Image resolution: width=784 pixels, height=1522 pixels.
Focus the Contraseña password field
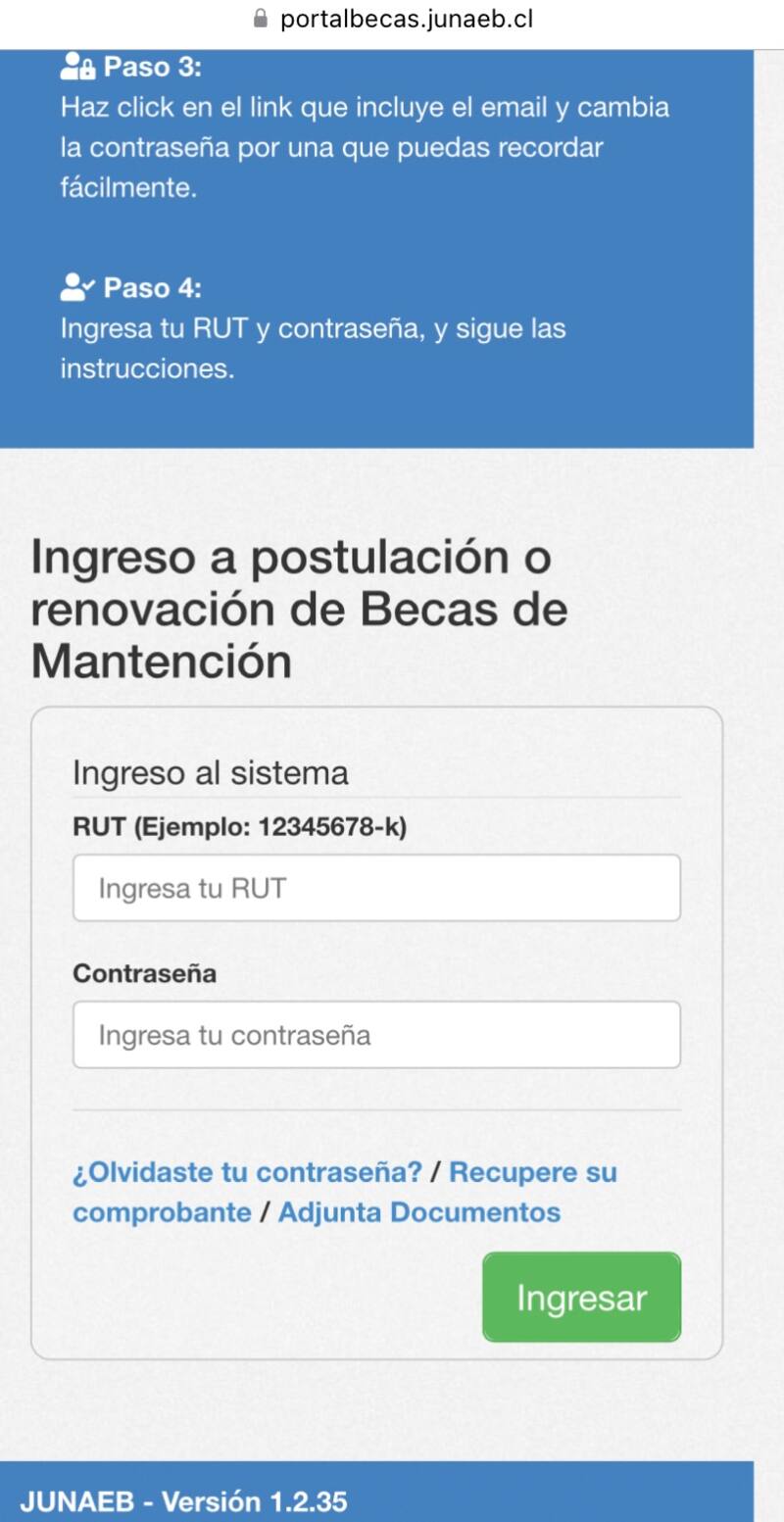click(x=376, y=1035)
